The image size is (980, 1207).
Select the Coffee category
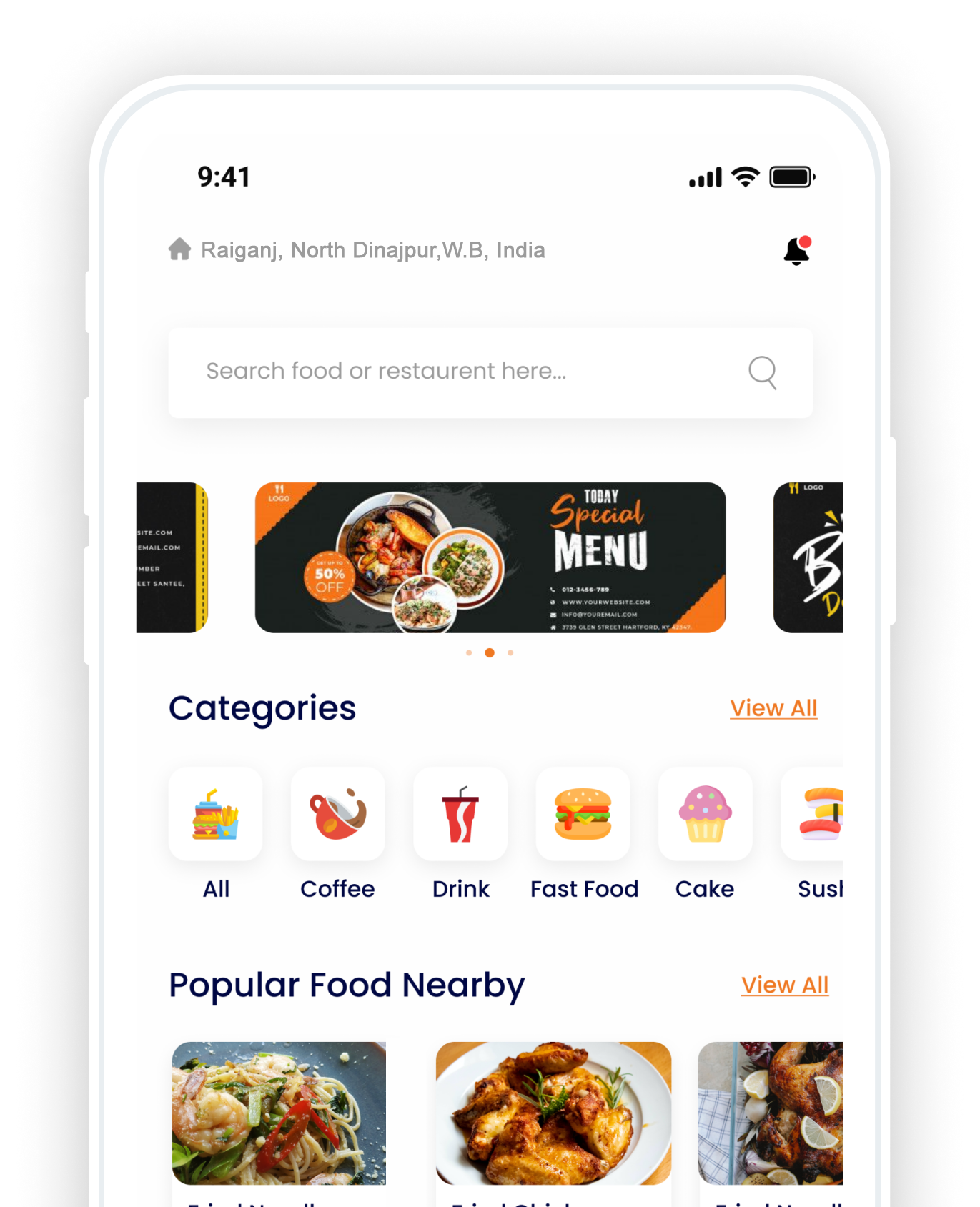point(338,814)
